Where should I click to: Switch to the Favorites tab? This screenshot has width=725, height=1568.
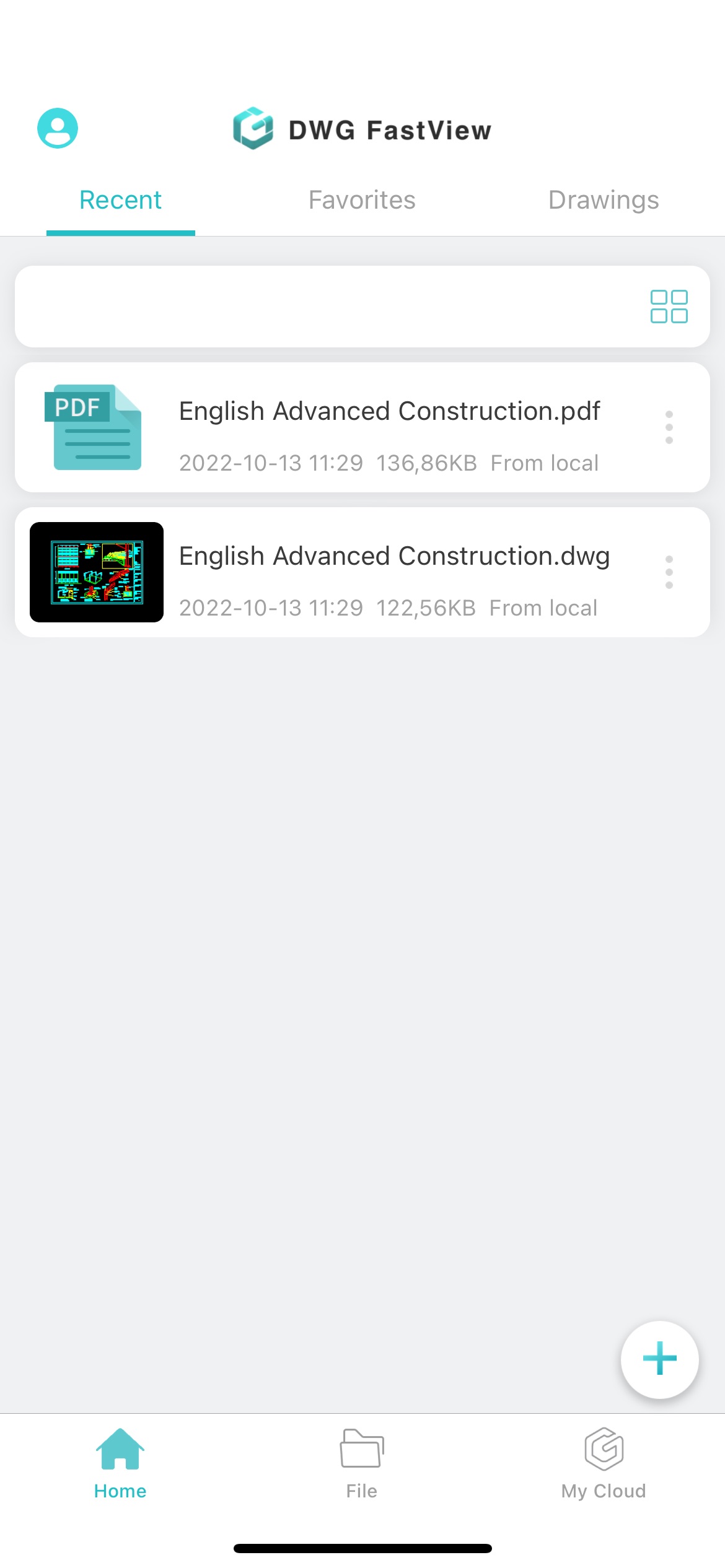click(x=362, y=199)
